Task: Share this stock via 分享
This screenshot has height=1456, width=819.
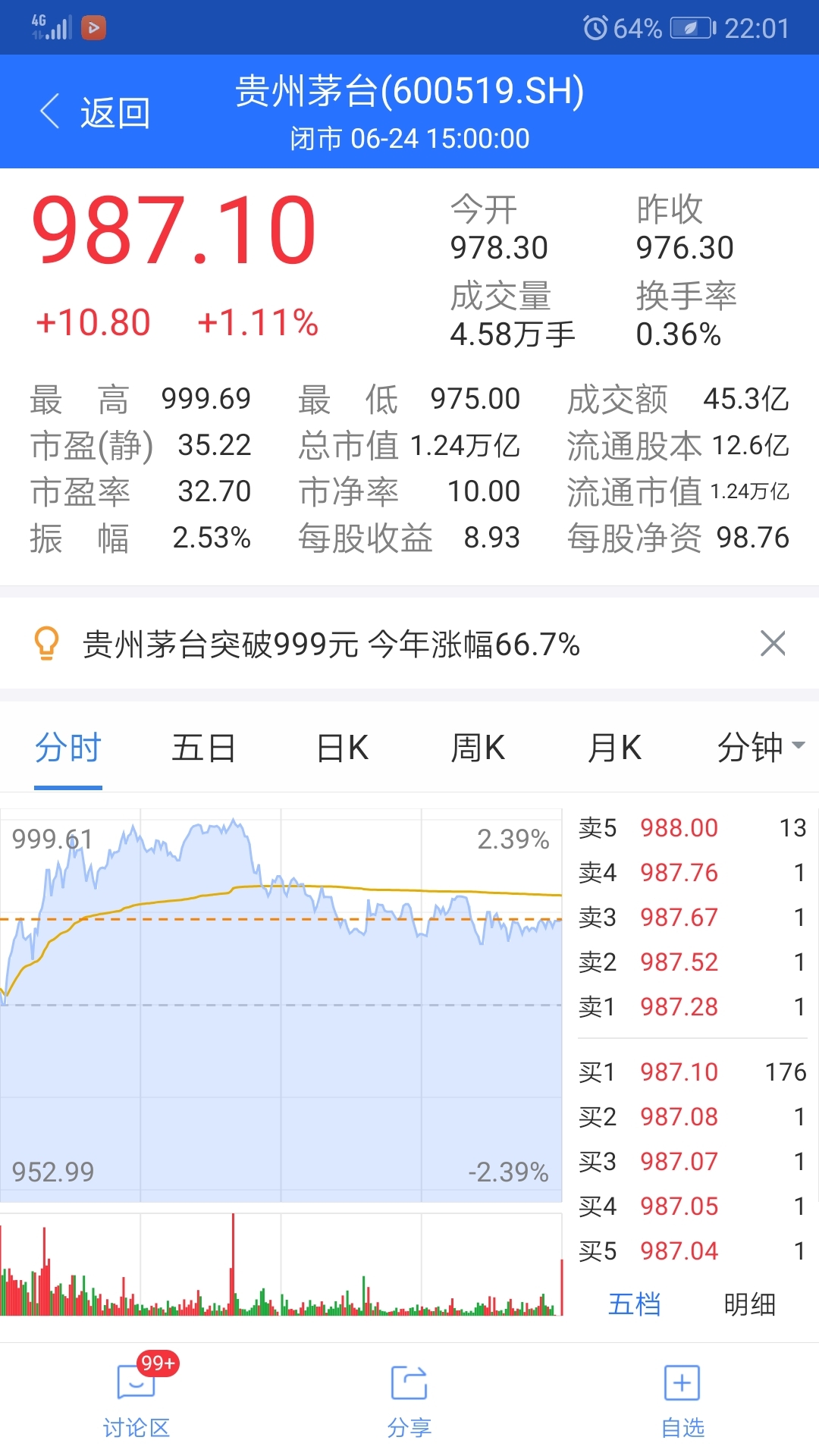Action: [x=409, y=1399]
